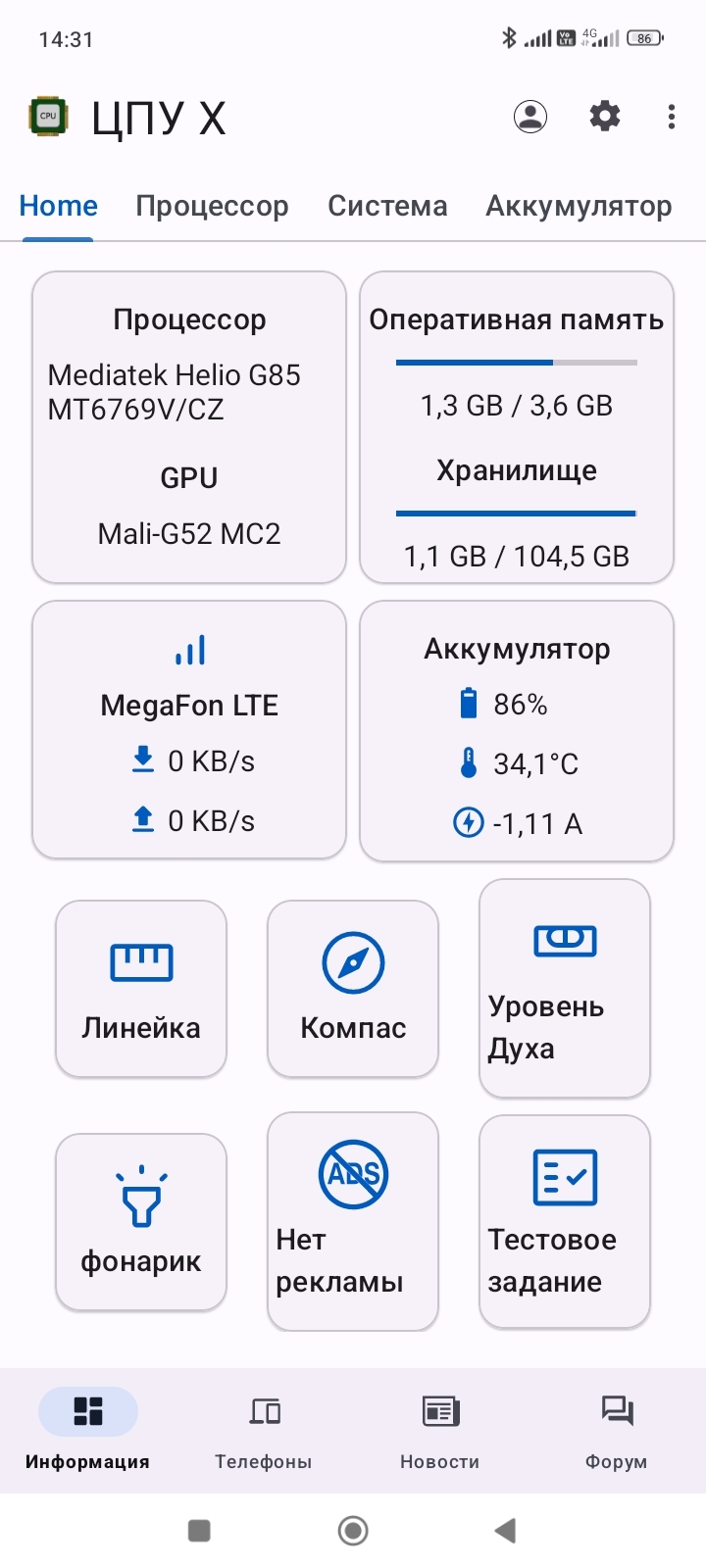706x1568 pixels.
Task: Open the account profile icon
Action: point(530,117)
